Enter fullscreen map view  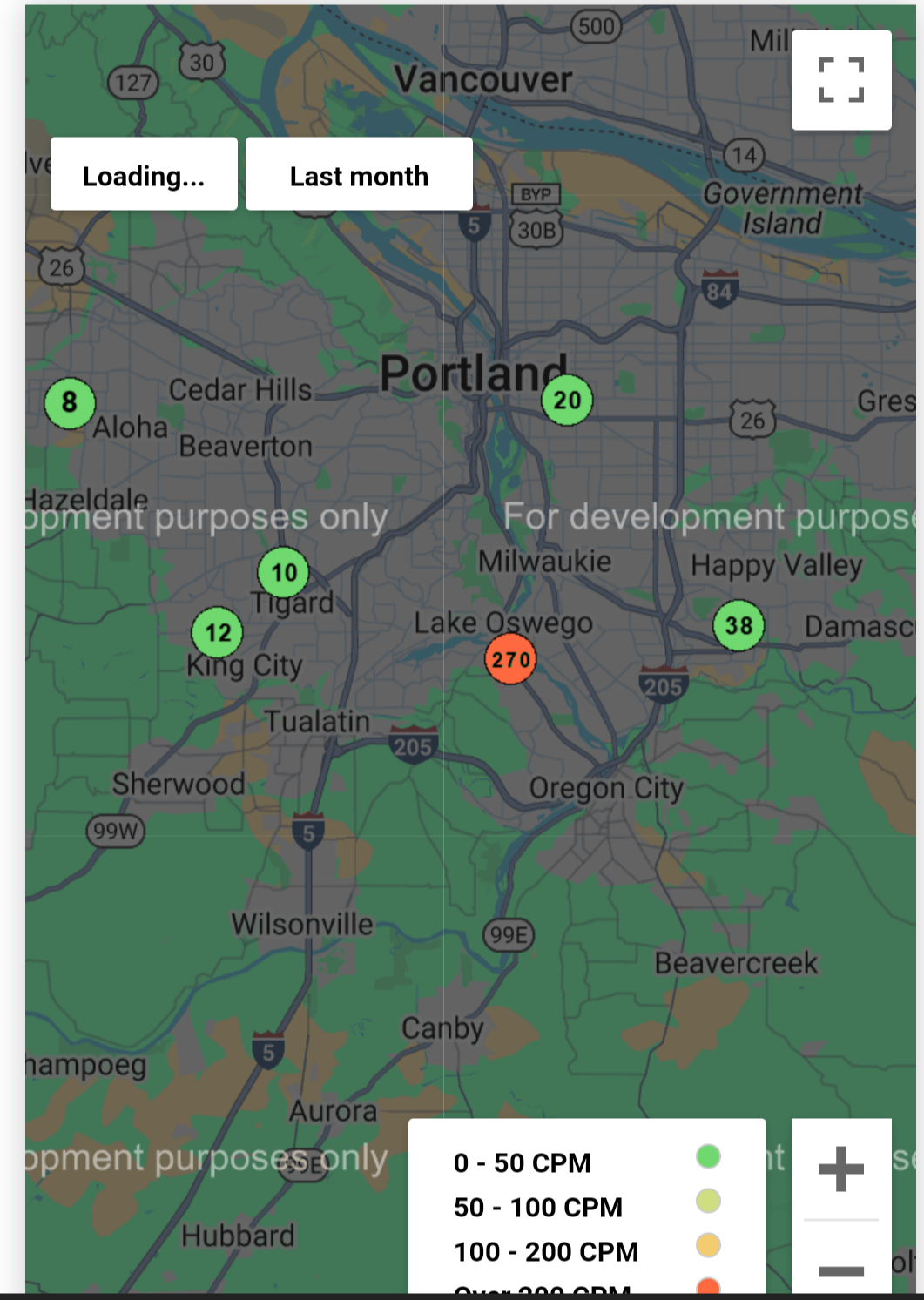pyautogui.click(x=840, y=80)
